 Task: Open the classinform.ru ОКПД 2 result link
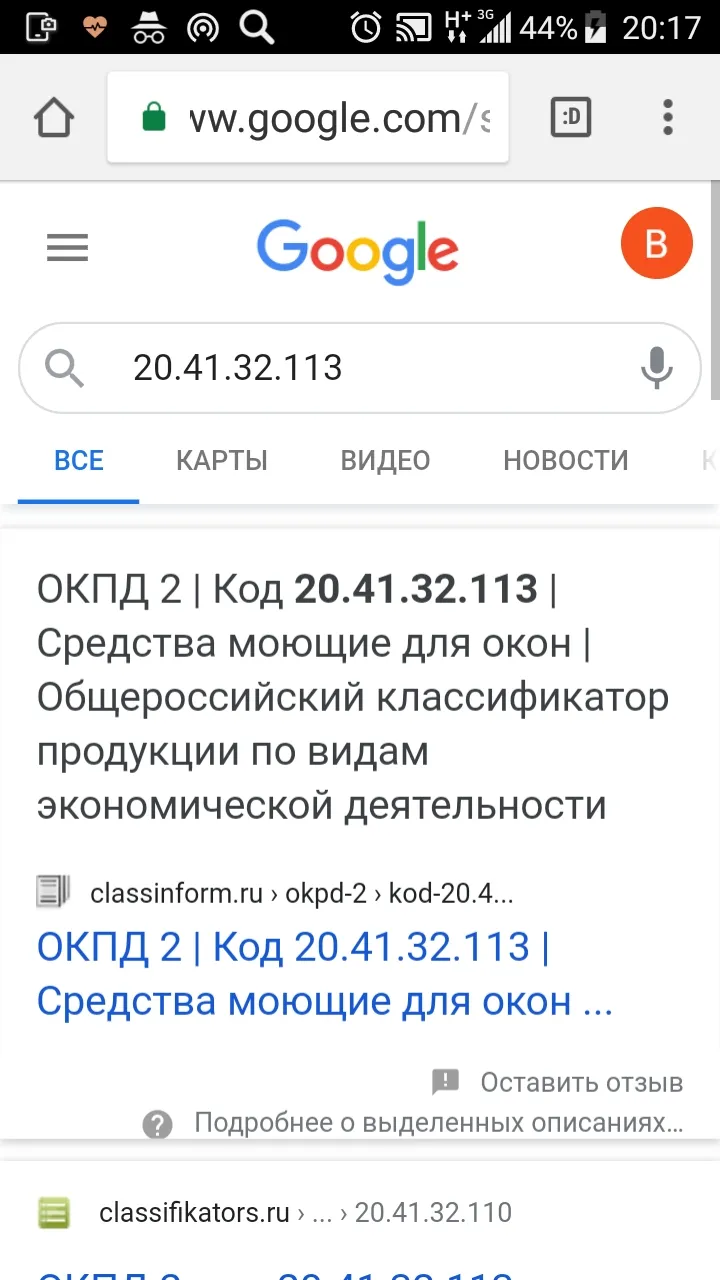tap(325, 973)
